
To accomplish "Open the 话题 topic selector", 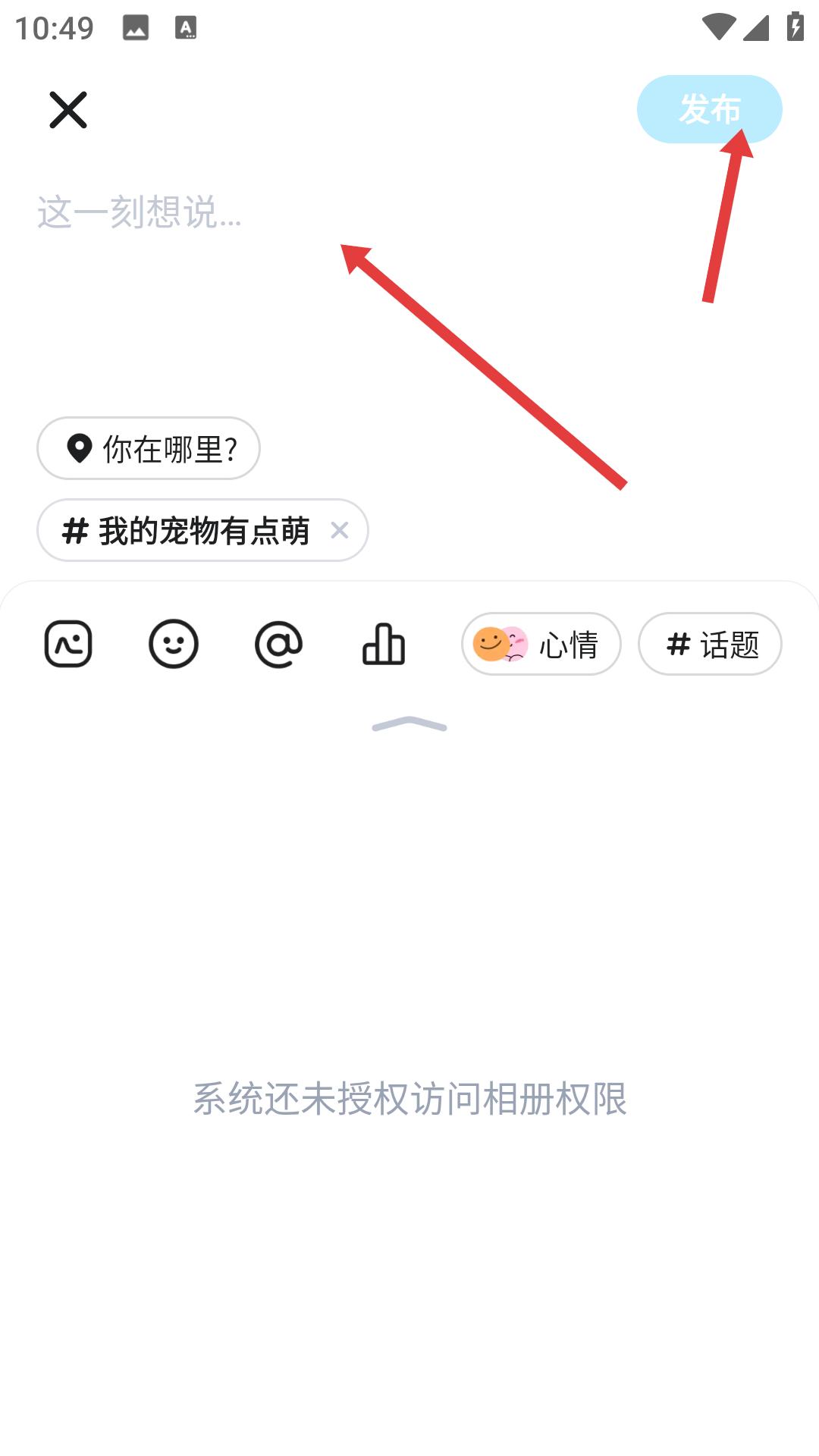I will click(710, 644).
